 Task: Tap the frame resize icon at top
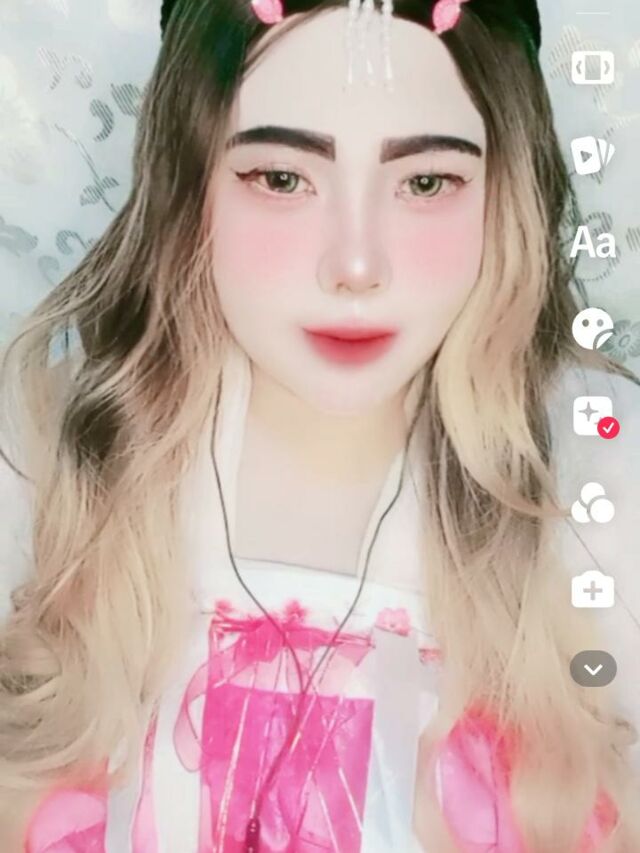click(593, 67)
